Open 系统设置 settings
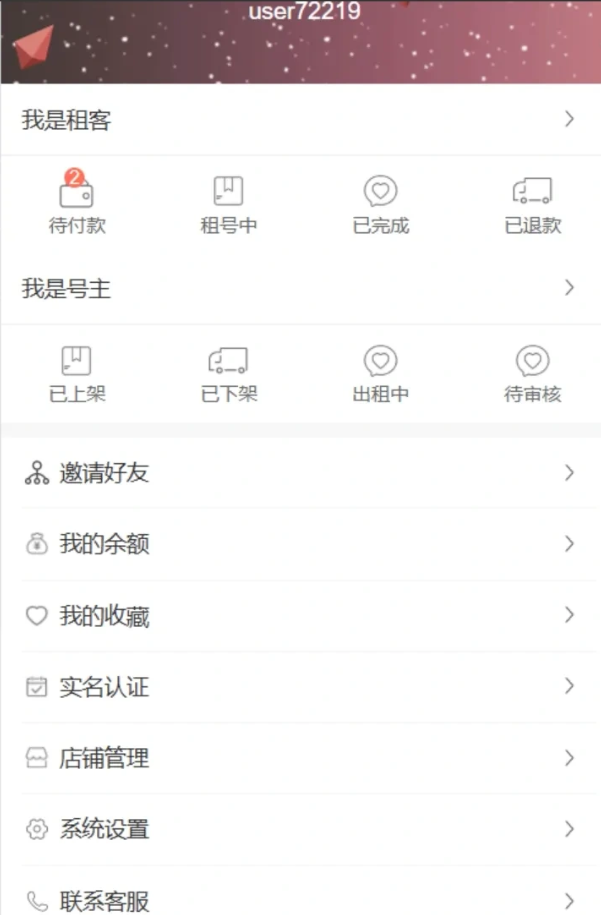 click(x=300, y=829)
